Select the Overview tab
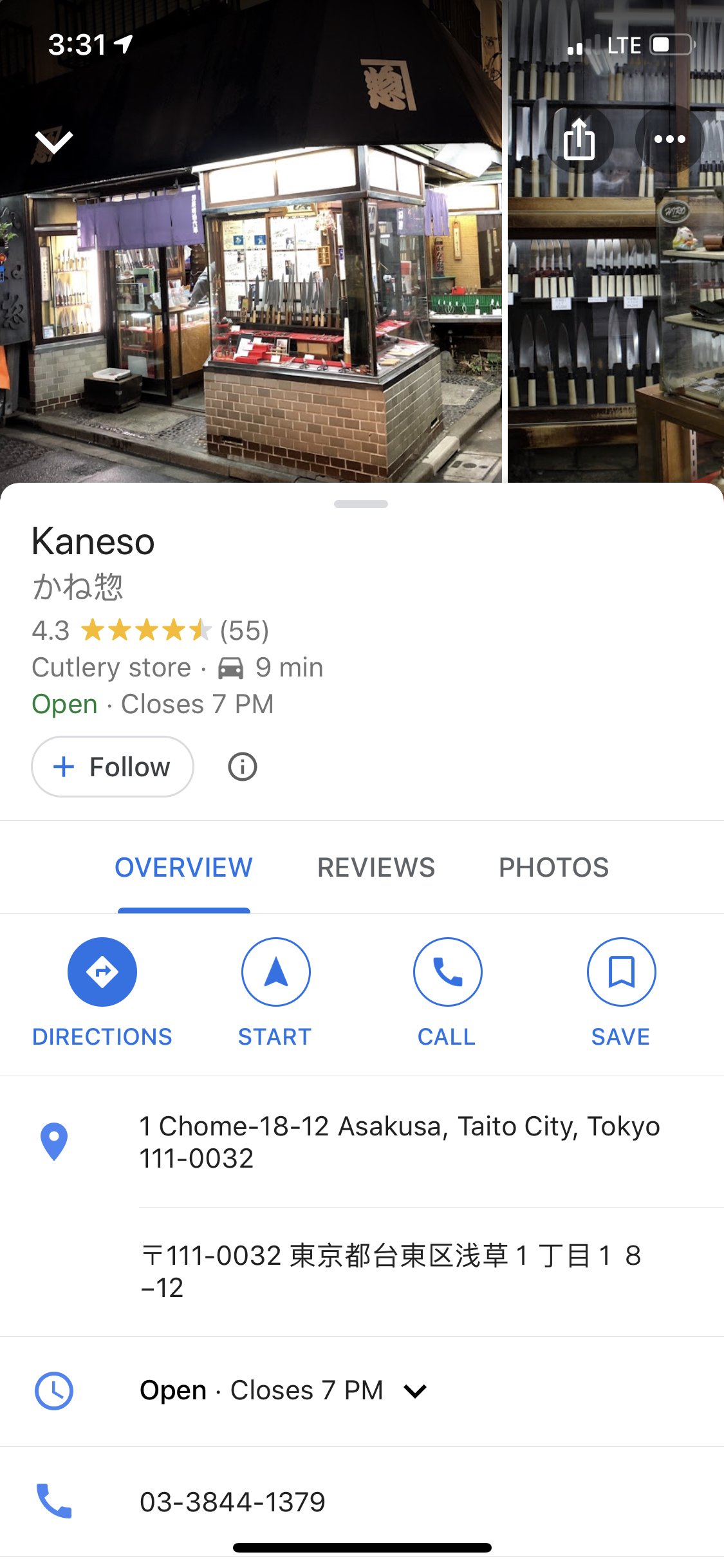This screenshot has height=1568, width=724. [x=183, y=867]
